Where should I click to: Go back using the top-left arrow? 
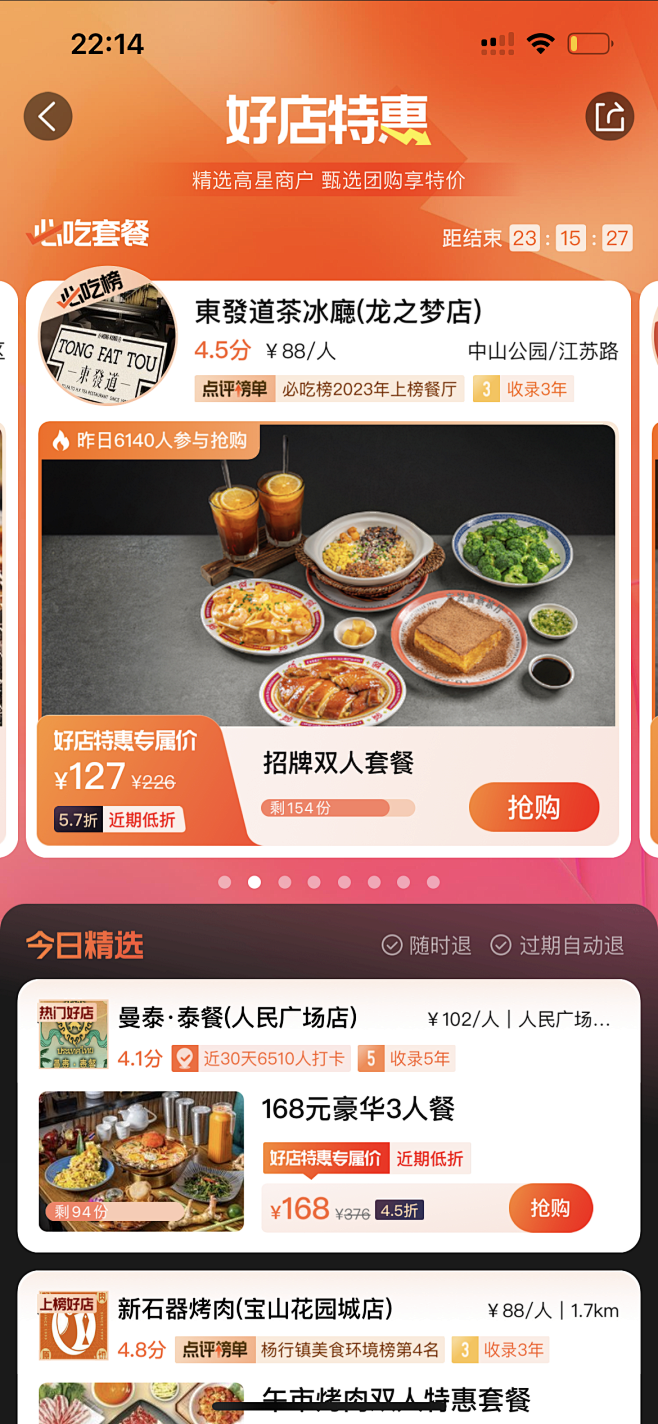48,117
